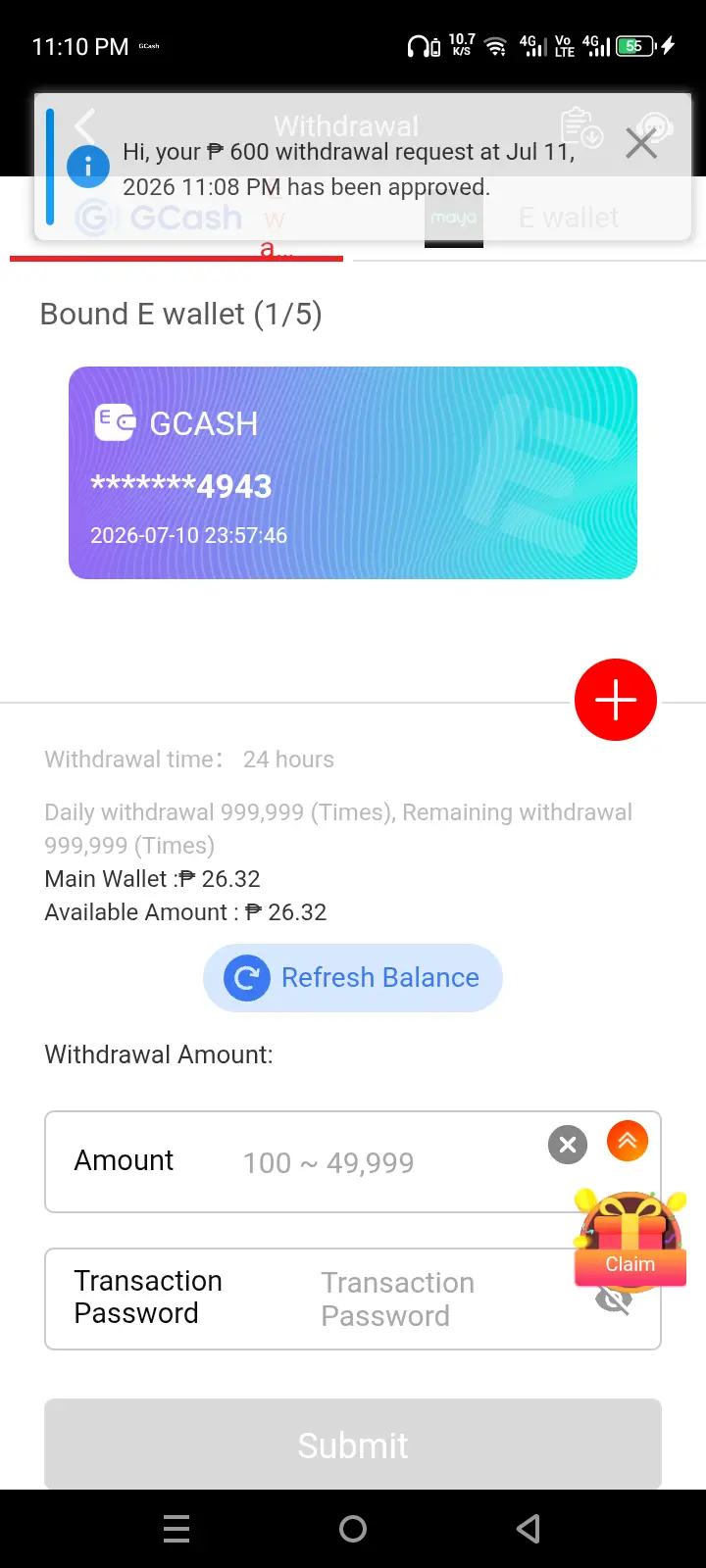Refresh Balance
The image size is (706, 1568).
353,978
